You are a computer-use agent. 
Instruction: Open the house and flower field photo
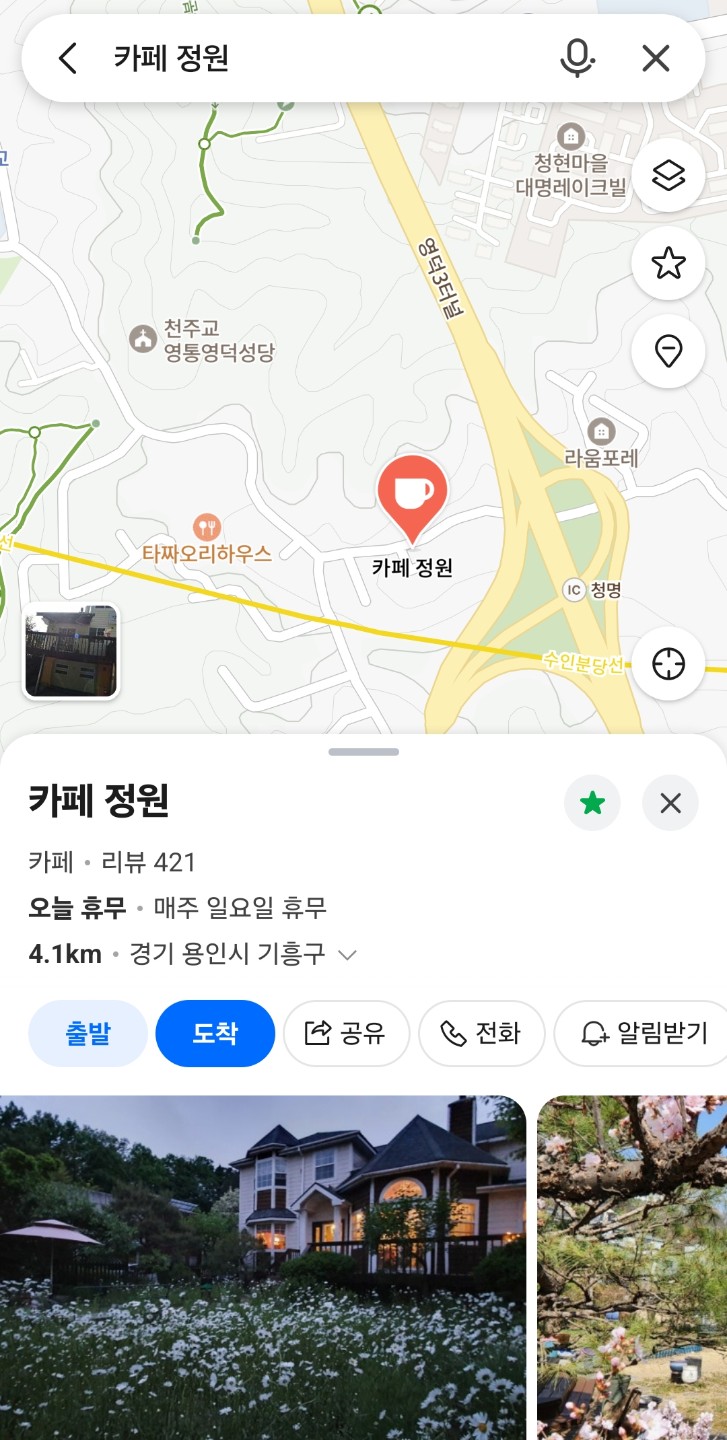(262, 1267)
